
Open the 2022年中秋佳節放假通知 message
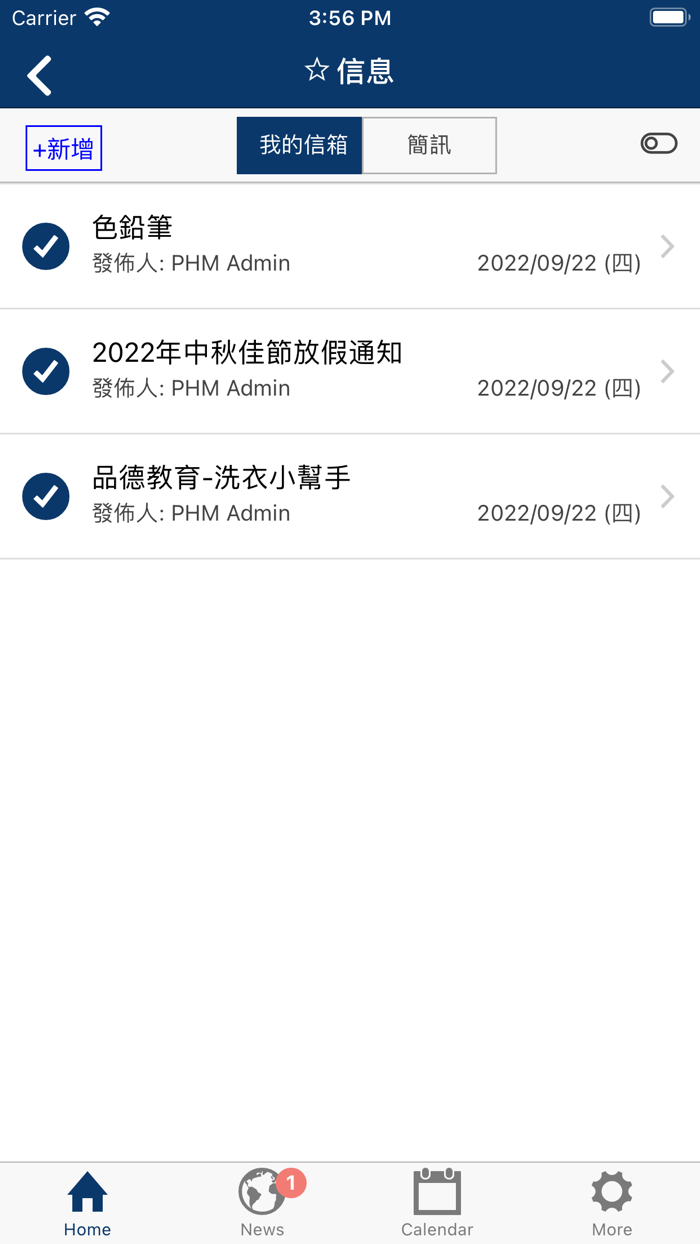[350, 371]
